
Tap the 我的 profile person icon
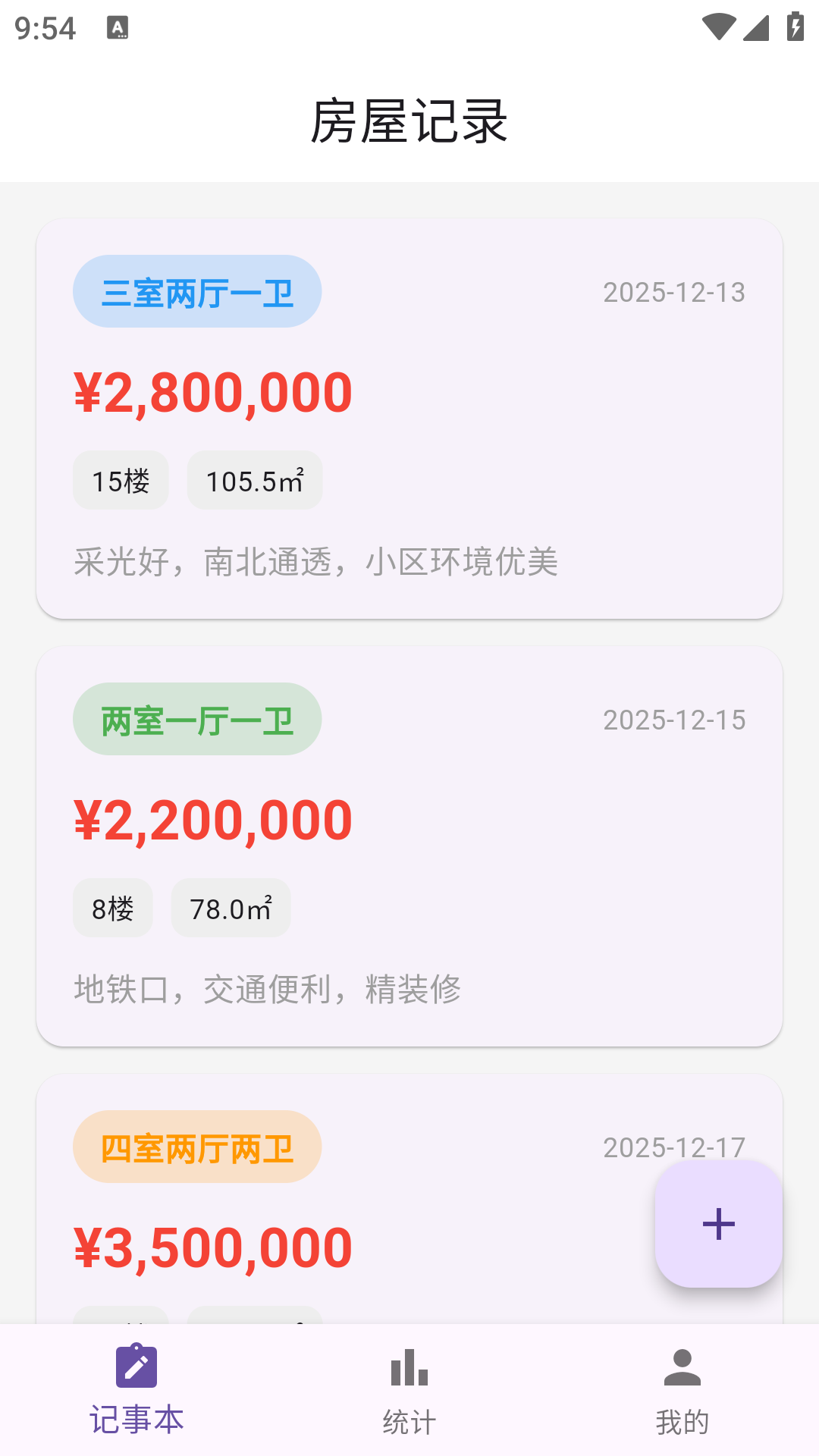click(683, 1365)
